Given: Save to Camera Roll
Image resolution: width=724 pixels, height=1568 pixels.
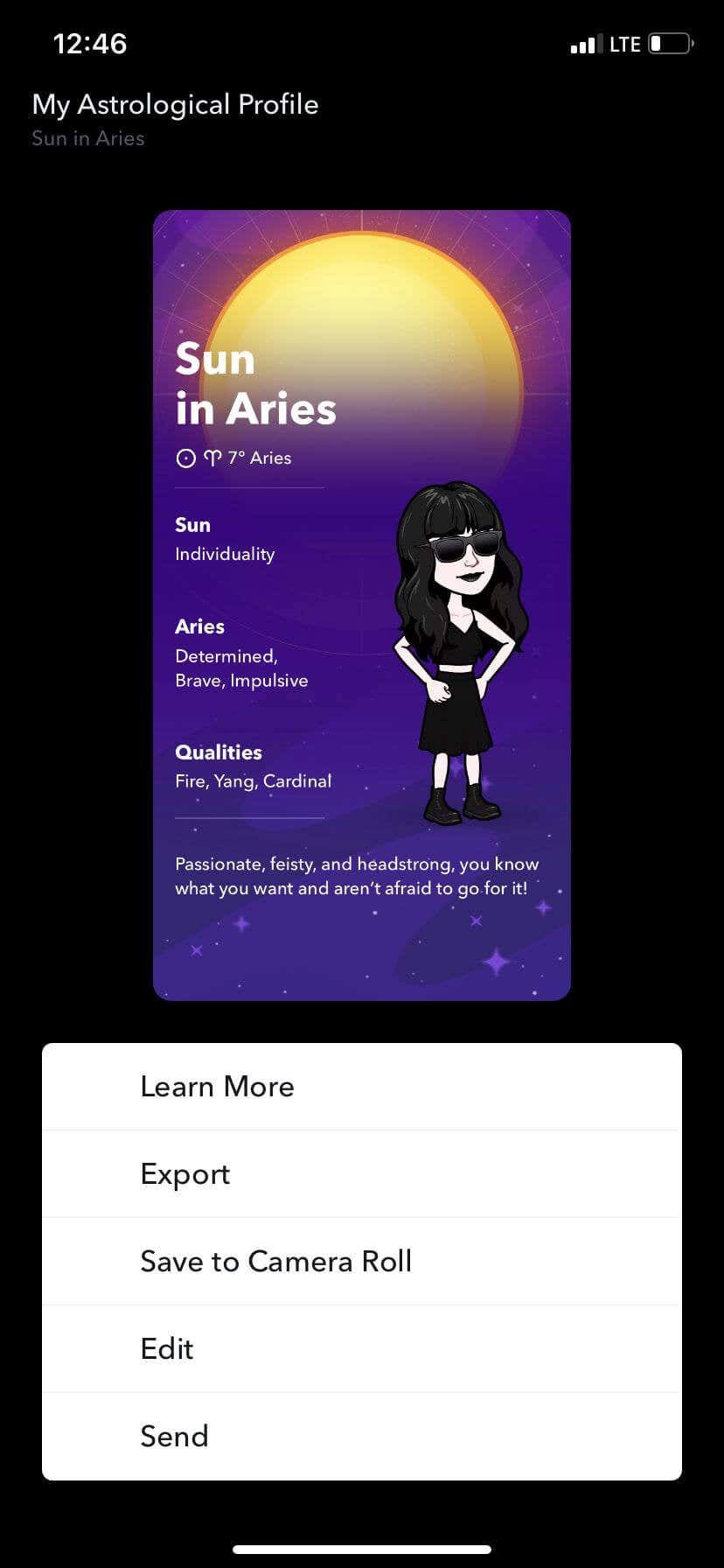Looking at the screenshot, I should point(361,1261).
